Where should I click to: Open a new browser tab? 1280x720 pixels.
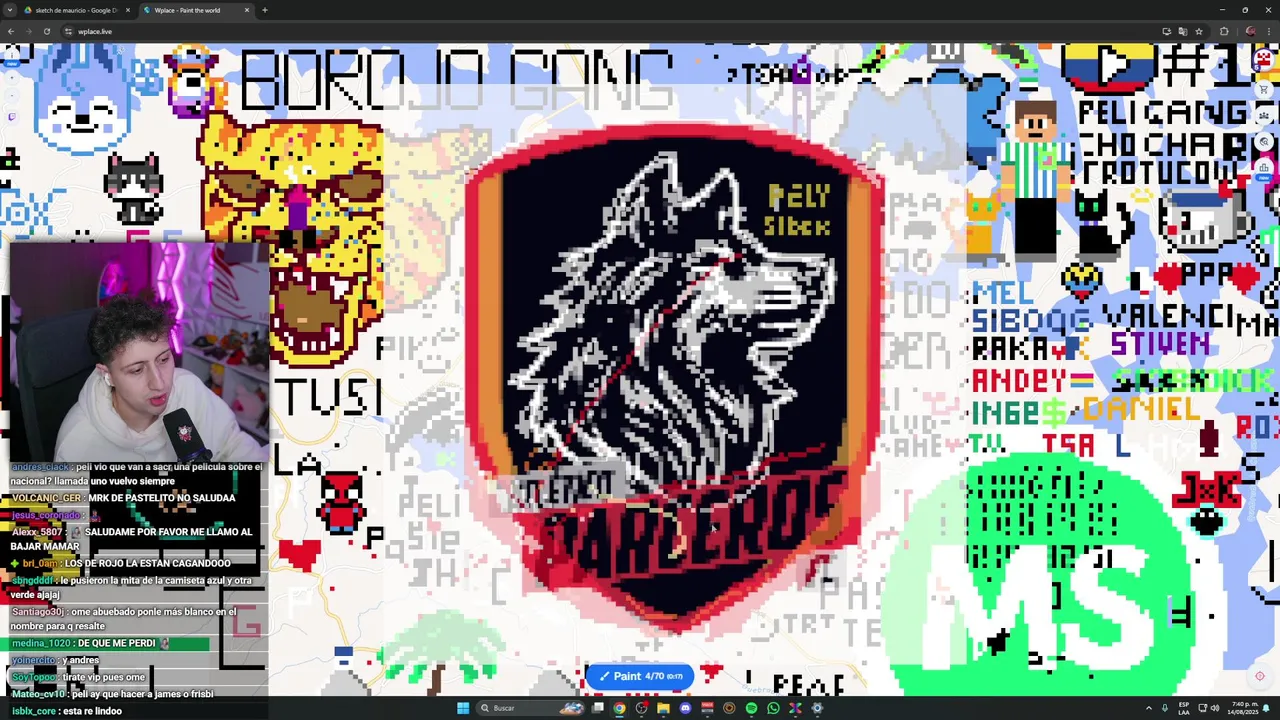point(265,10)
